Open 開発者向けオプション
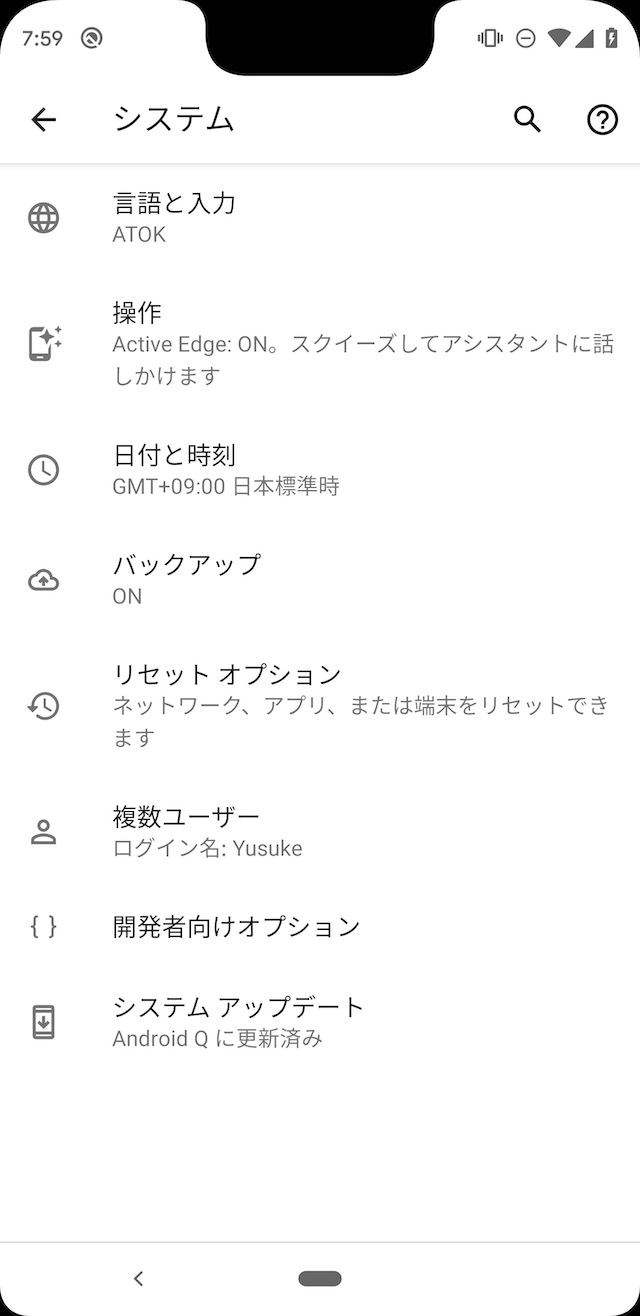 pos(320,926)
